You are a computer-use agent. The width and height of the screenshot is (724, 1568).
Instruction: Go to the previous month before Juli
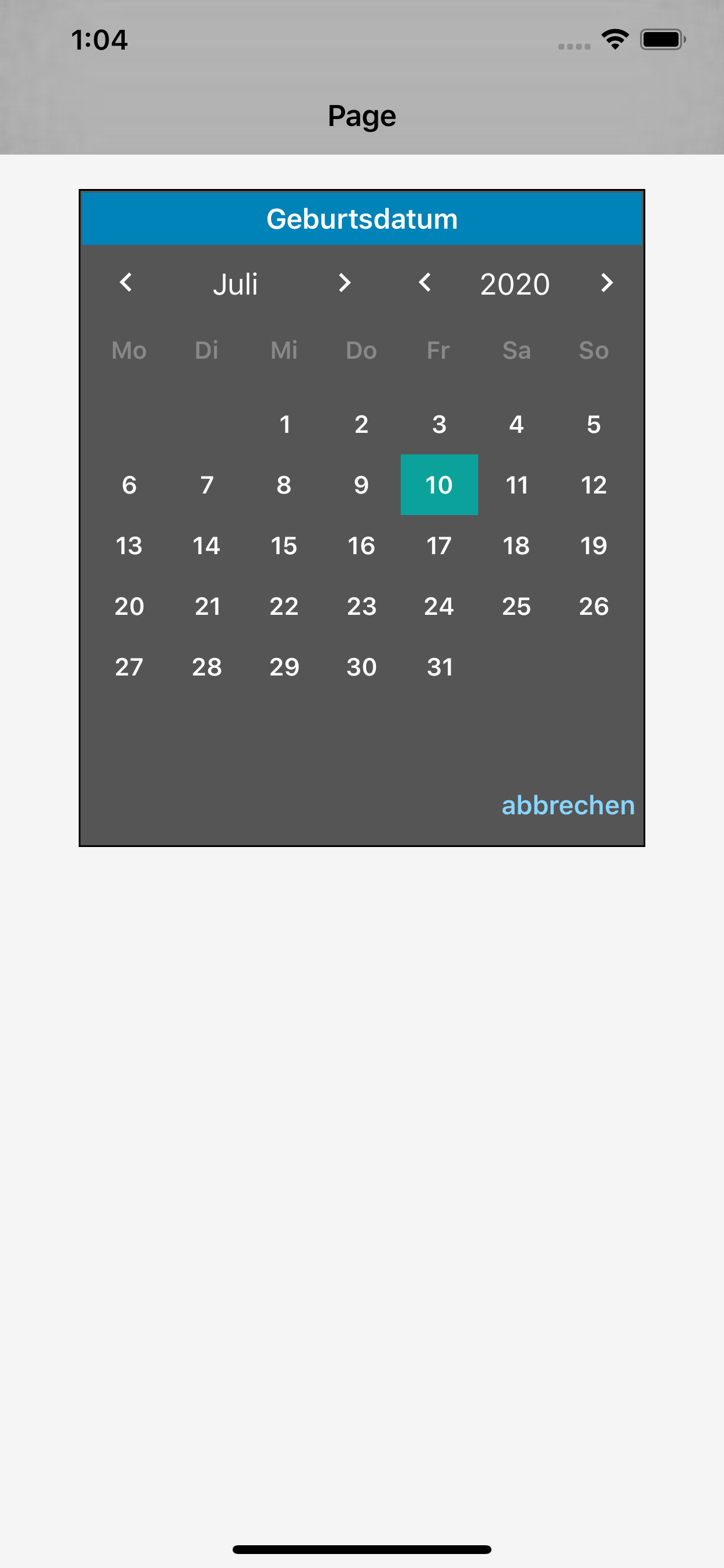tap(126, 282)
